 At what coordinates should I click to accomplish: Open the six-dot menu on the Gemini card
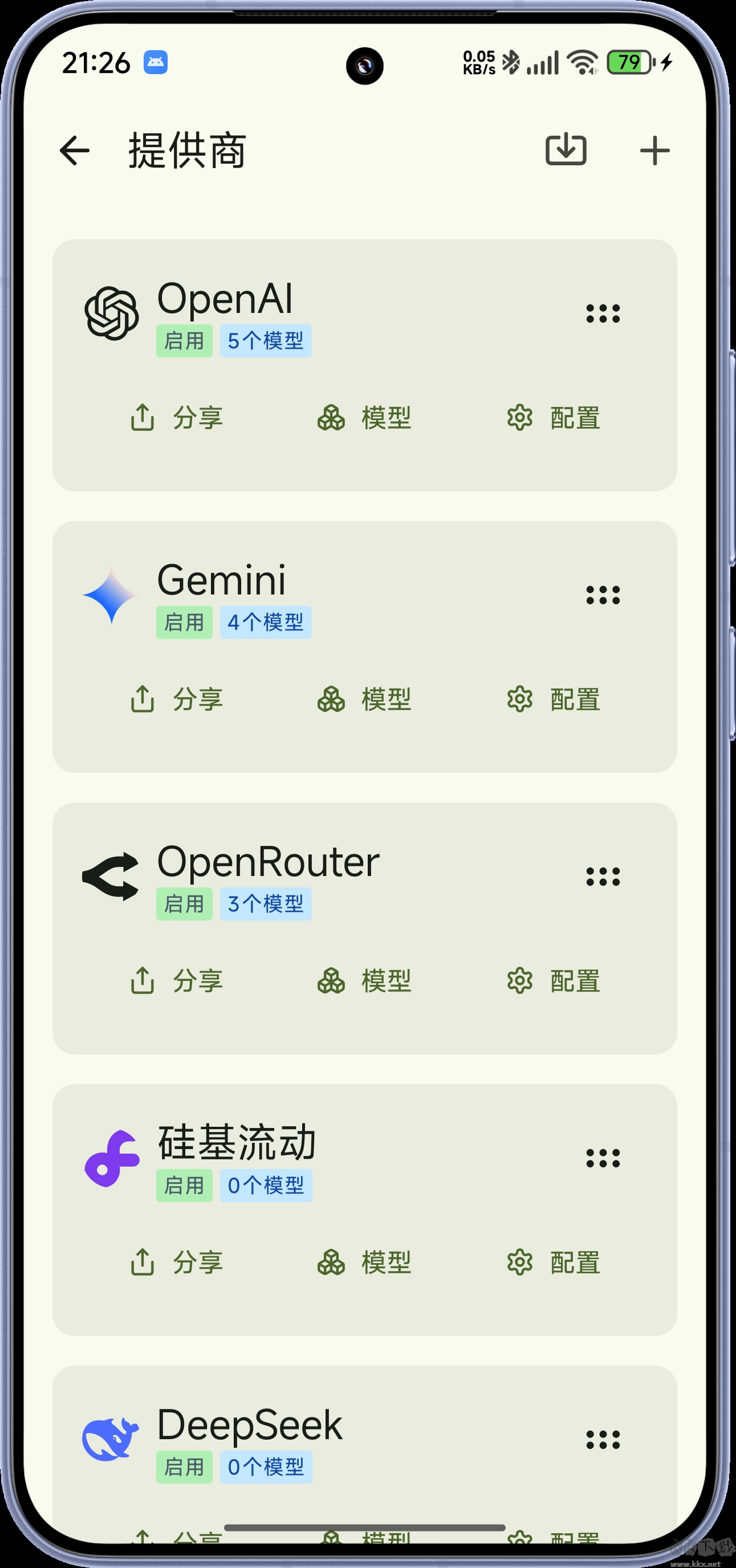(603, 594)
